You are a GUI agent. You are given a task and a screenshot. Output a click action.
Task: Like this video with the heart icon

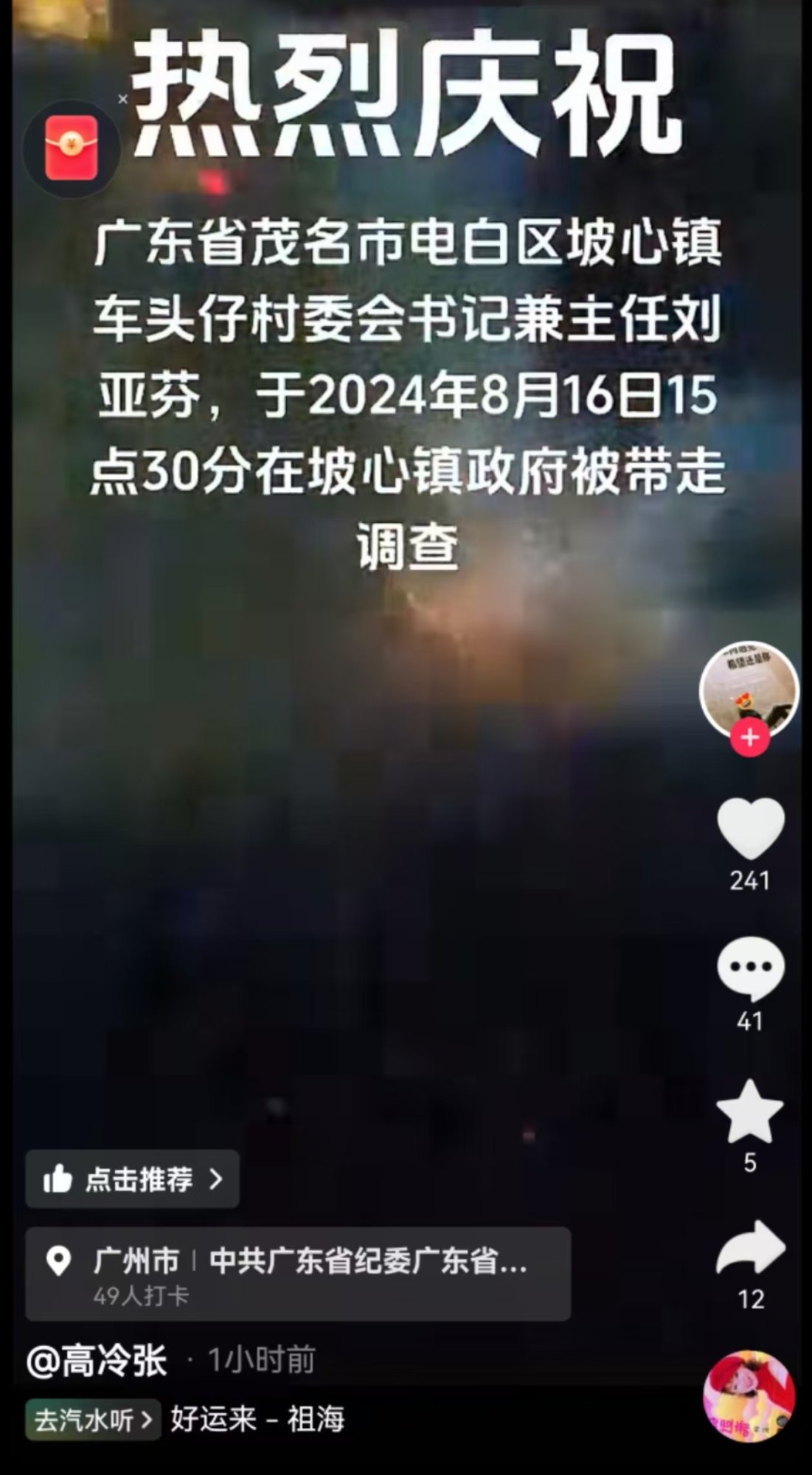coord(750,829)
